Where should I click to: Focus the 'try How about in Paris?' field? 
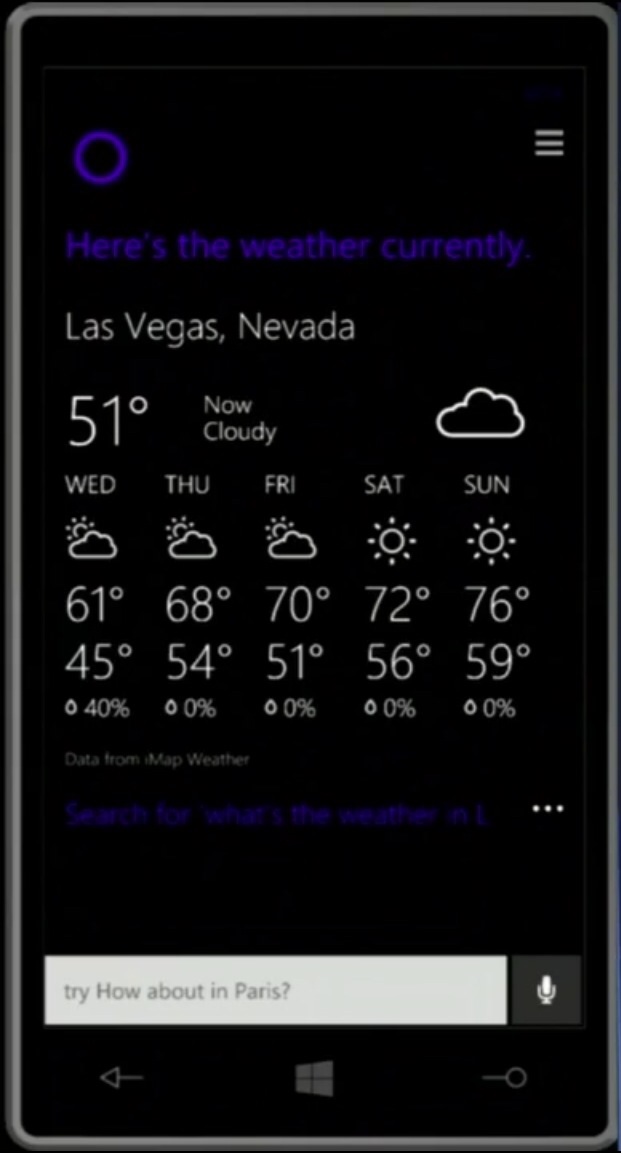coord(275,991)
